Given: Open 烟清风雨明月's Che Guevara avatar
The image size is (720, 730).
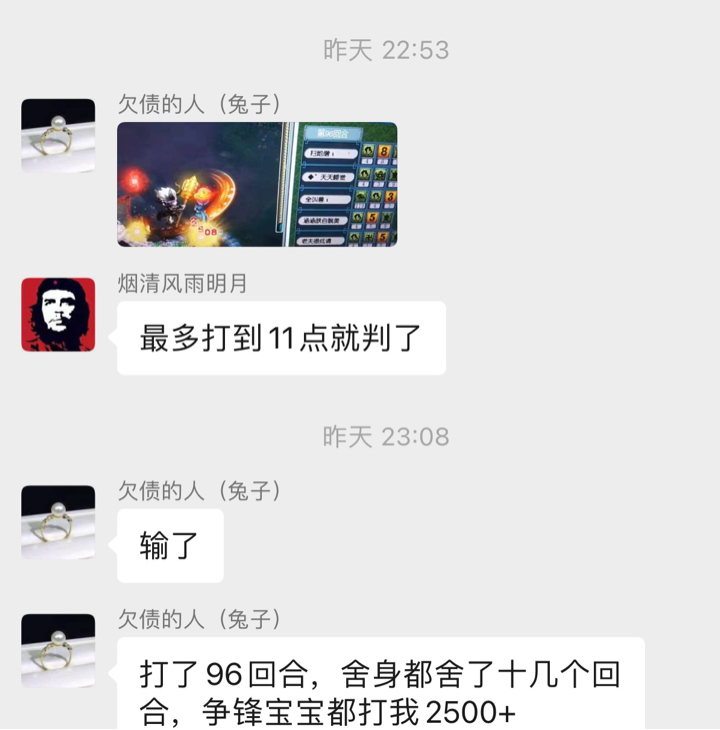Looking at the screenshot, I should (58, 314).
